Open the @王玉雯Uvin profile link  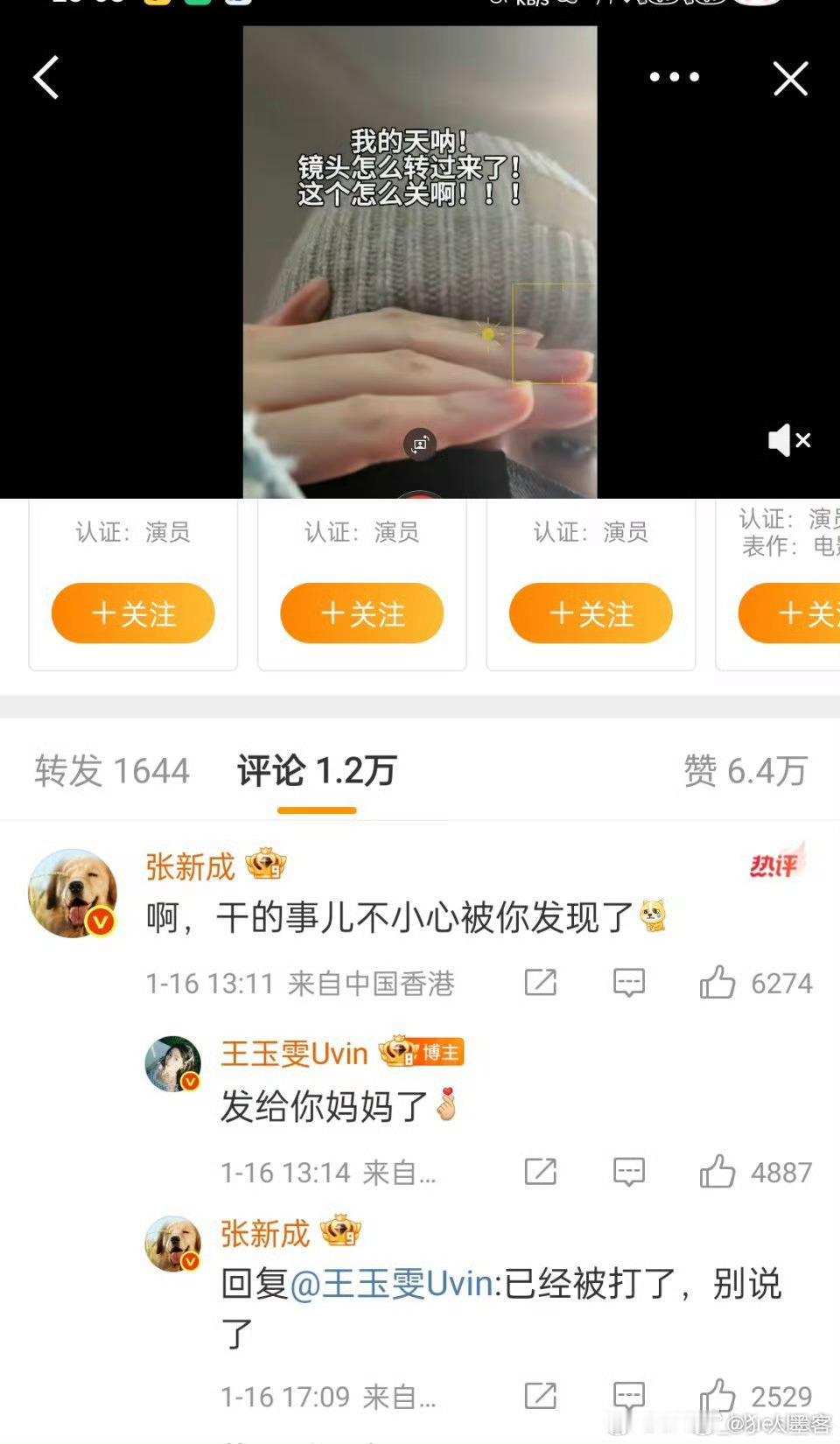tap(394, 1284)
